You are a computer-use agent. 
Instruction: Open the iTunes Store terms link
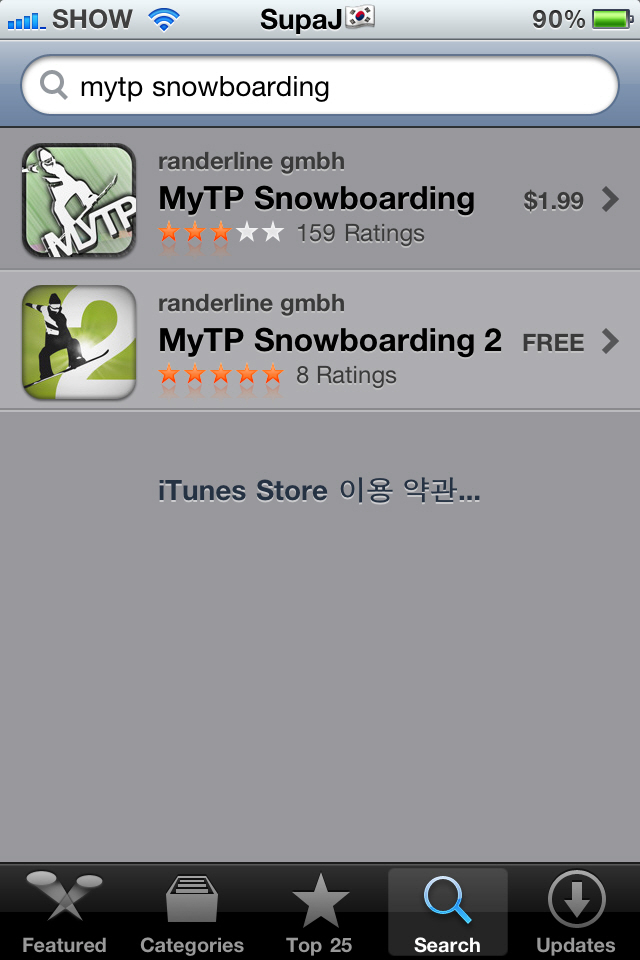click(320, 491)
